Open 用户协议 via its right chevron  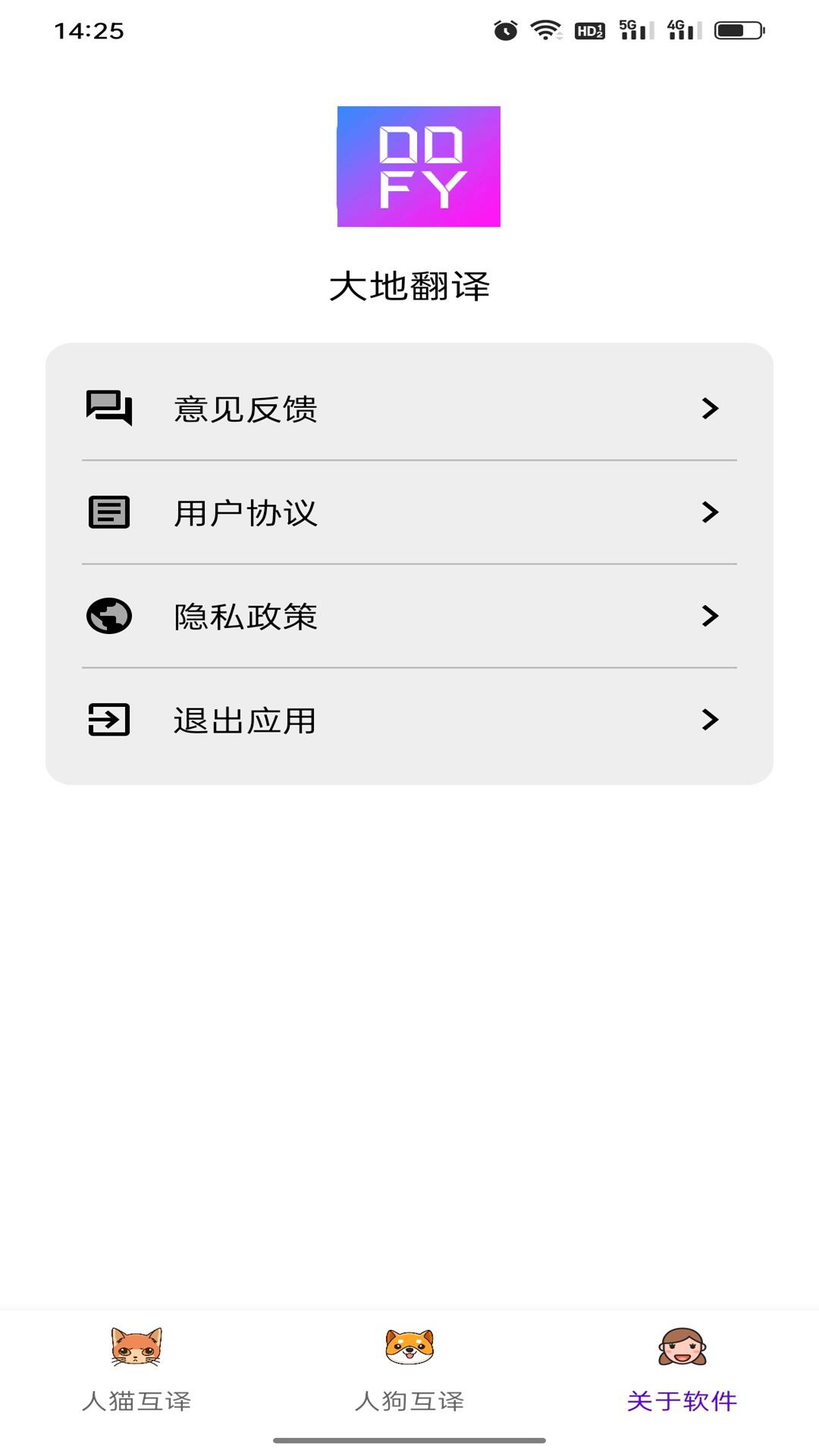click(x=711, y=513)
